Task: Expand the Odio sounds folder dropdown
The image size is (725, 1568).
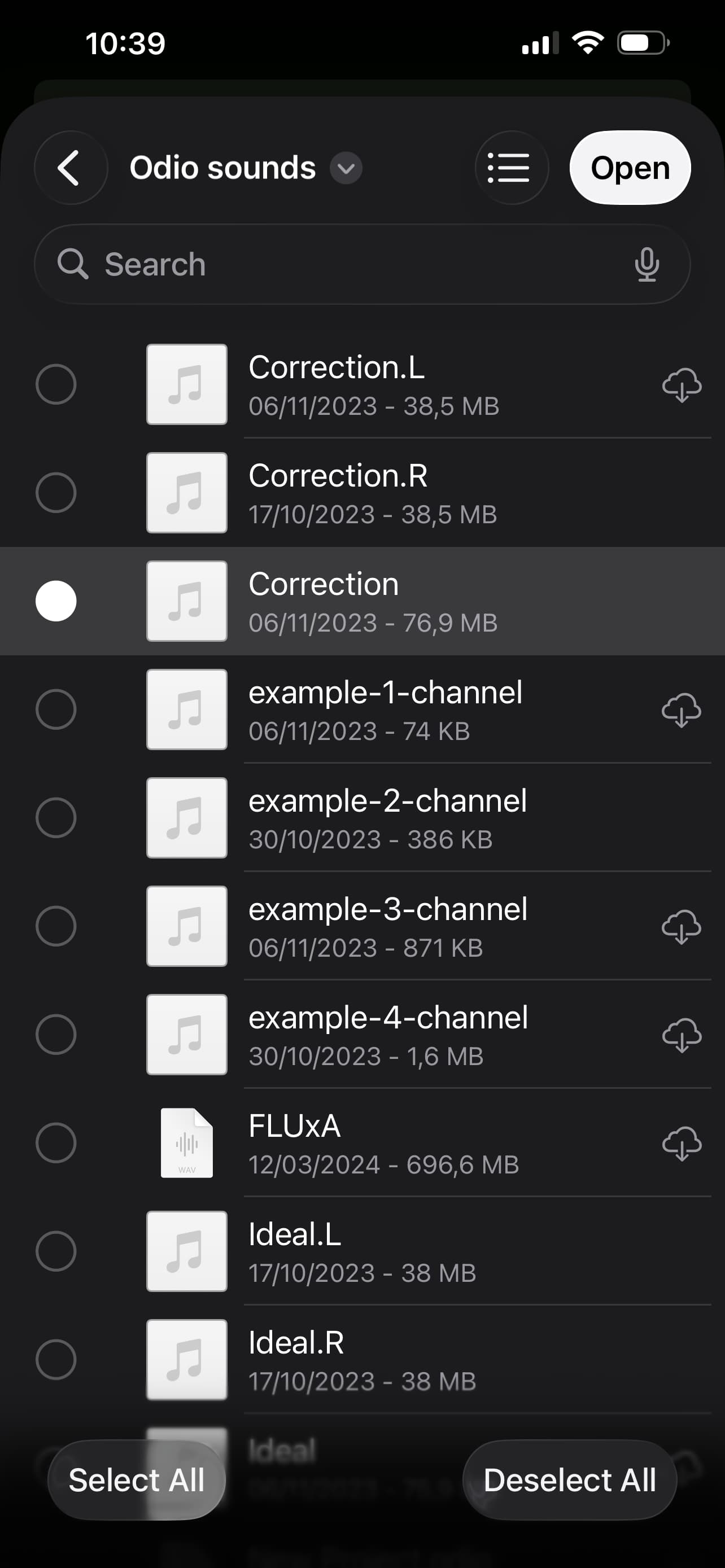Action: pos(346,168)
